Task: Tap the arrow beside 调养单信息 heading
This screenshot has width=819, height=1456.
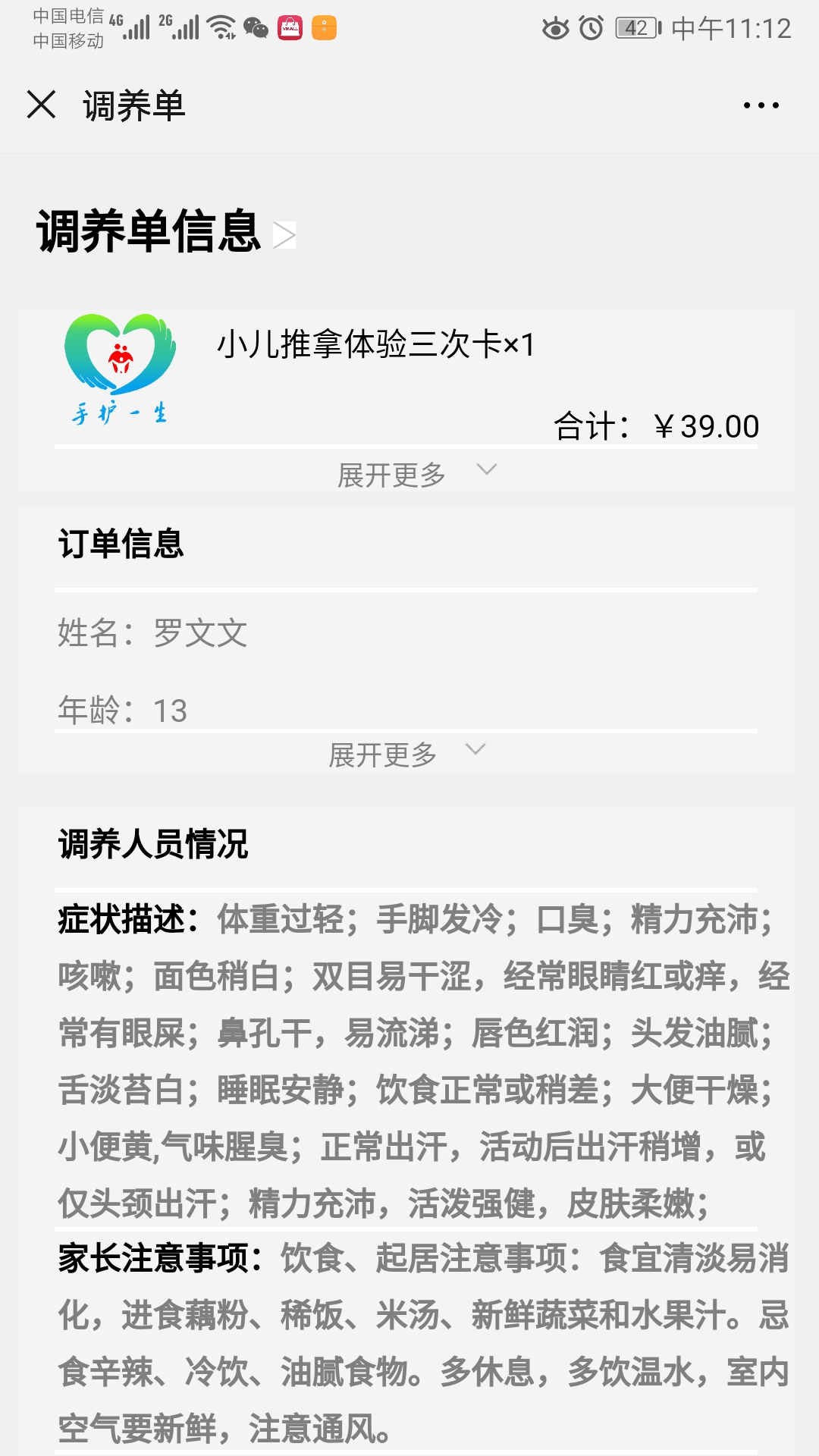Action: (x=284, y=235)
